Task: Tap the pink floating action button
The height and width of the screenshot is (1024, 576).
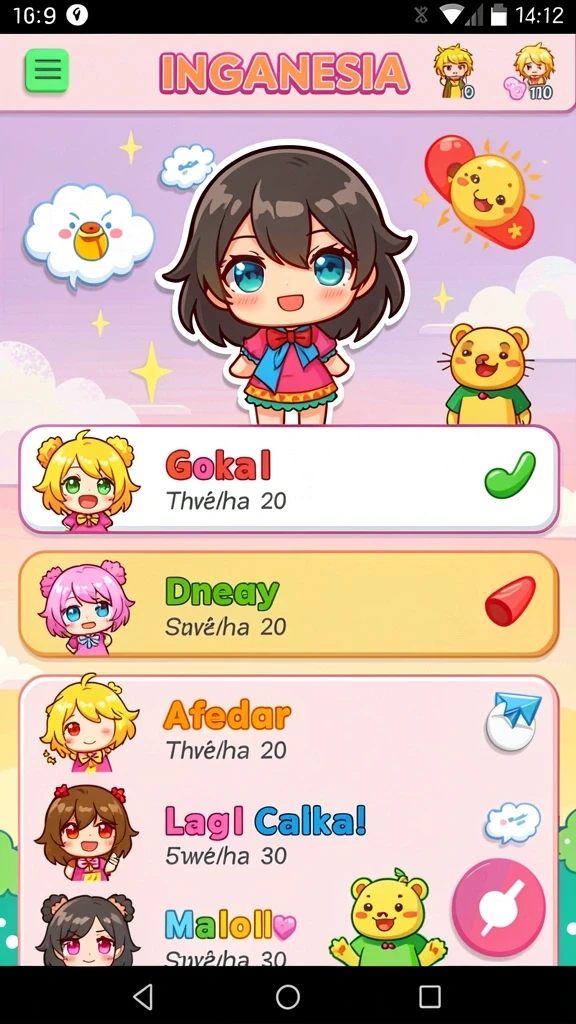Action: click(x=498, y=908)
